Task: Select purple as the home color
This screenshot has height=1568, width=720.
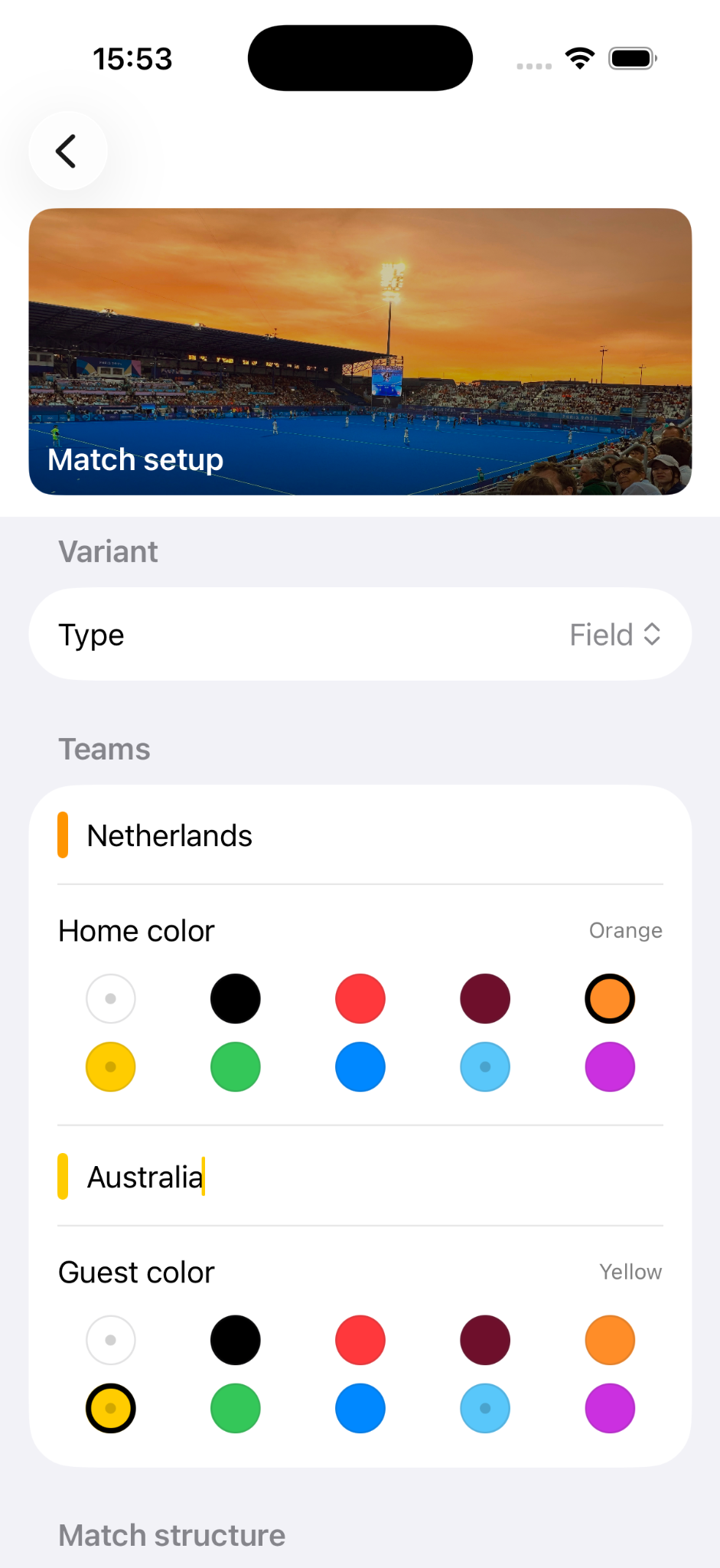Action: pyautogui.click(x=609, y=1067)
